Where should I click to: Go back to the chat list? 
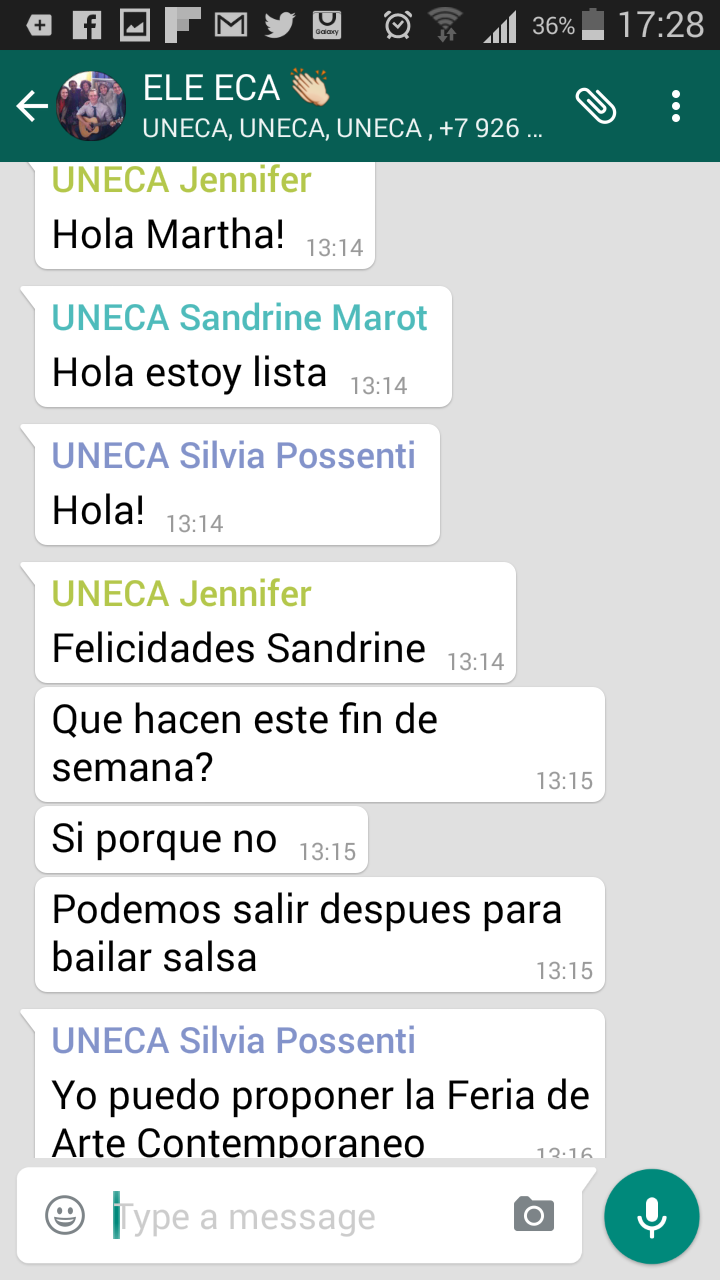pos(33,106)
